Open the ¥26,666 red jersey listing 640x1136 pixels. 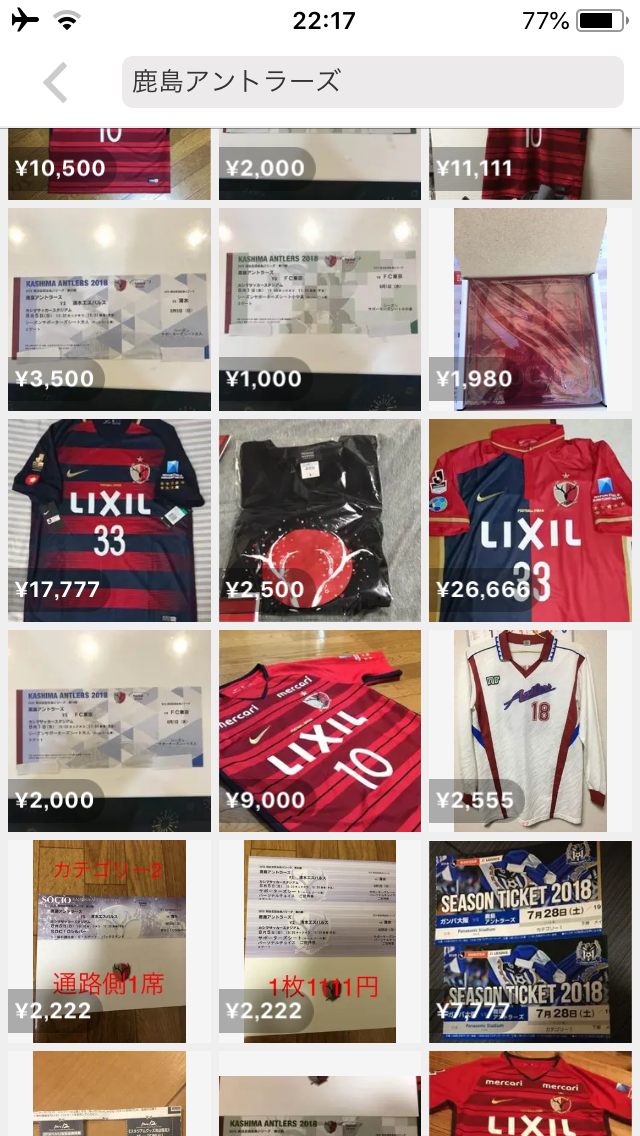tap(530, 520)
